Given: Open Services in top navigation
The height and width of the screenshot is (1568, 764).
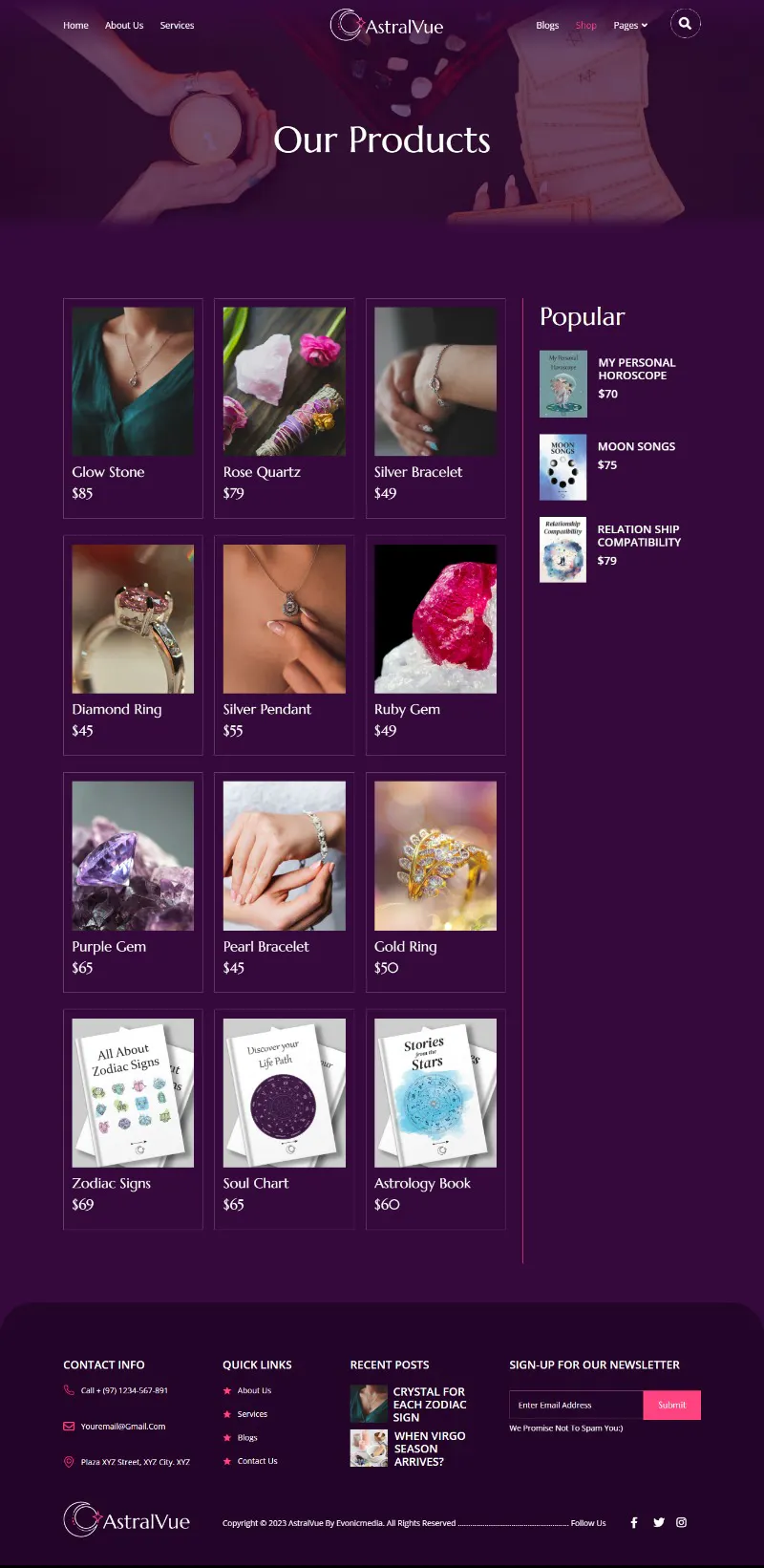Looking at the screenshot, I should click(177, 26).
